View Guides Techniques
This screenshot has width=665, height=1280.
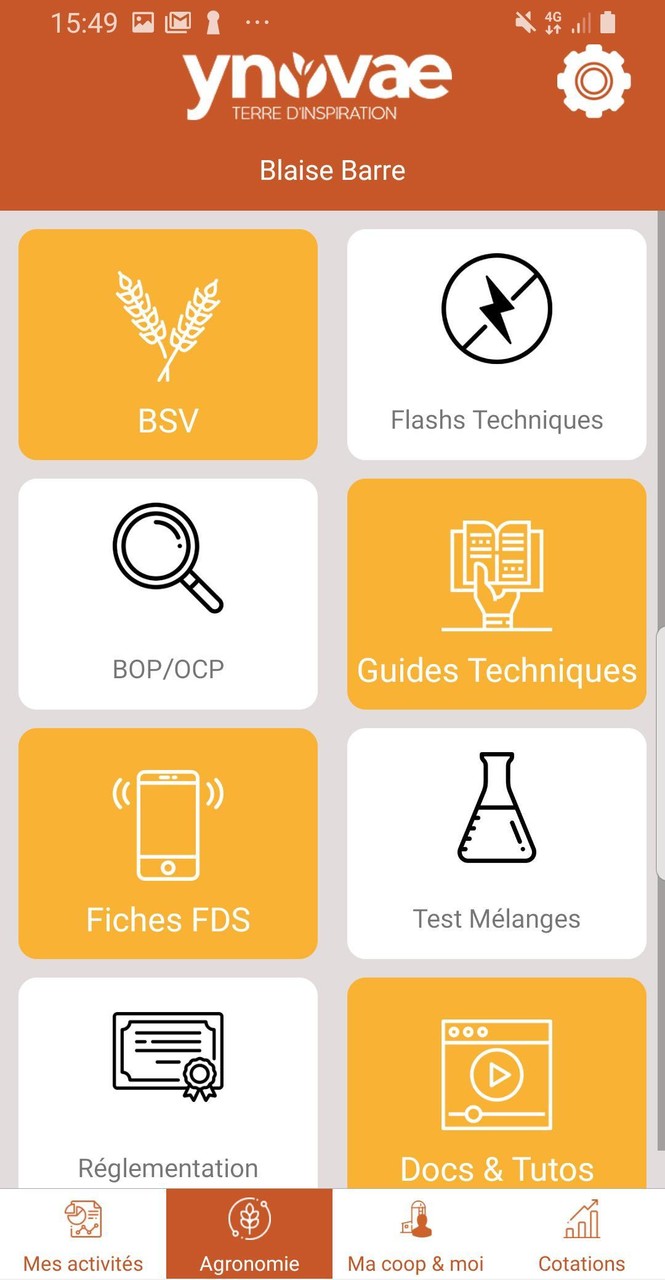pos(497,593)
